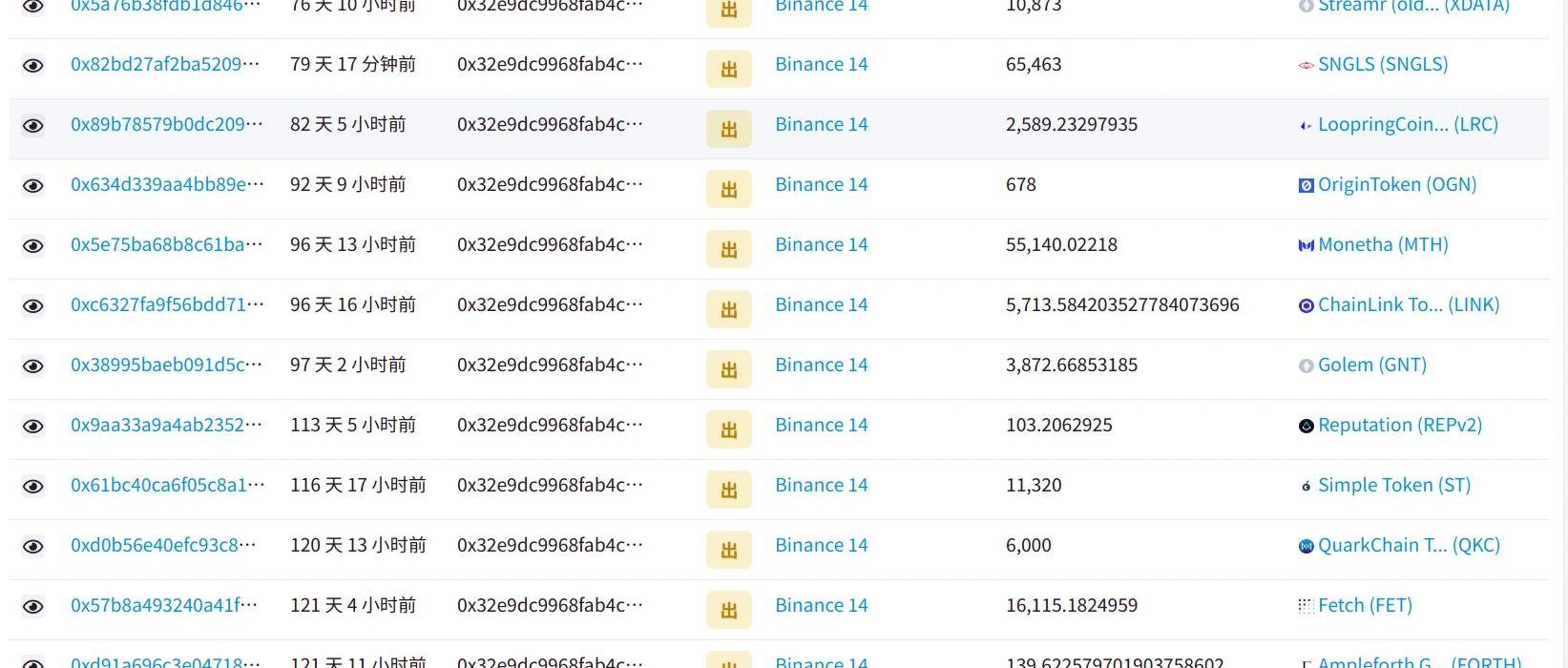The image size is (1568, 668).
Task: Open the SNGLS (SNGLS) token page
Action: 1382,64
